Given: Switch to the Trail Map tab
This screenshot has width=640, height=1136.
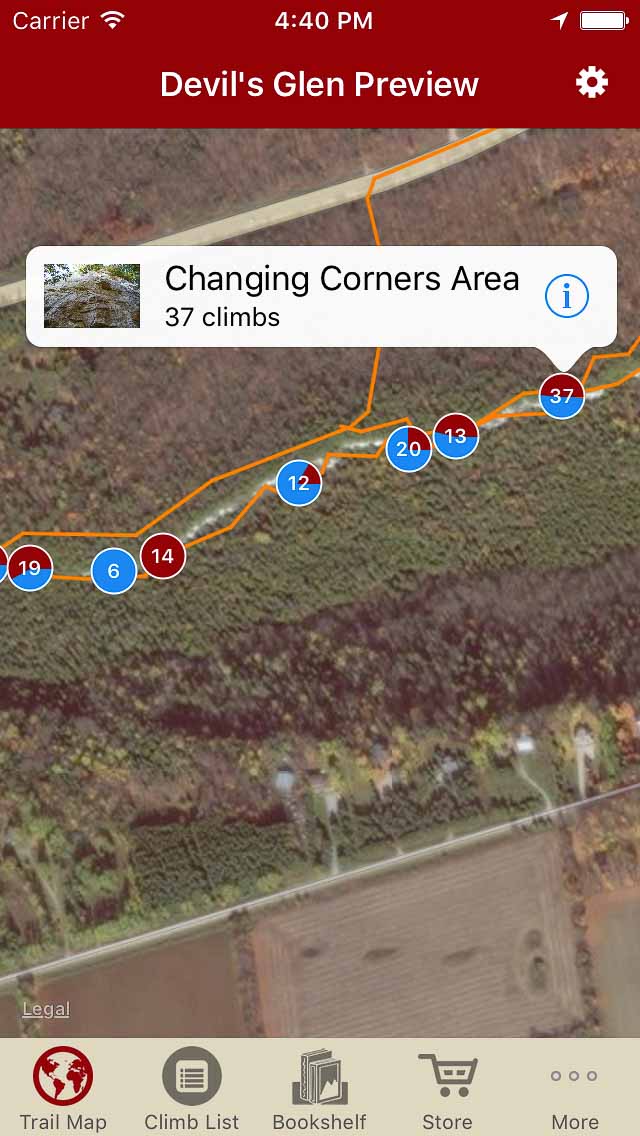Looking at the screenshot, I should [63, 1088].
